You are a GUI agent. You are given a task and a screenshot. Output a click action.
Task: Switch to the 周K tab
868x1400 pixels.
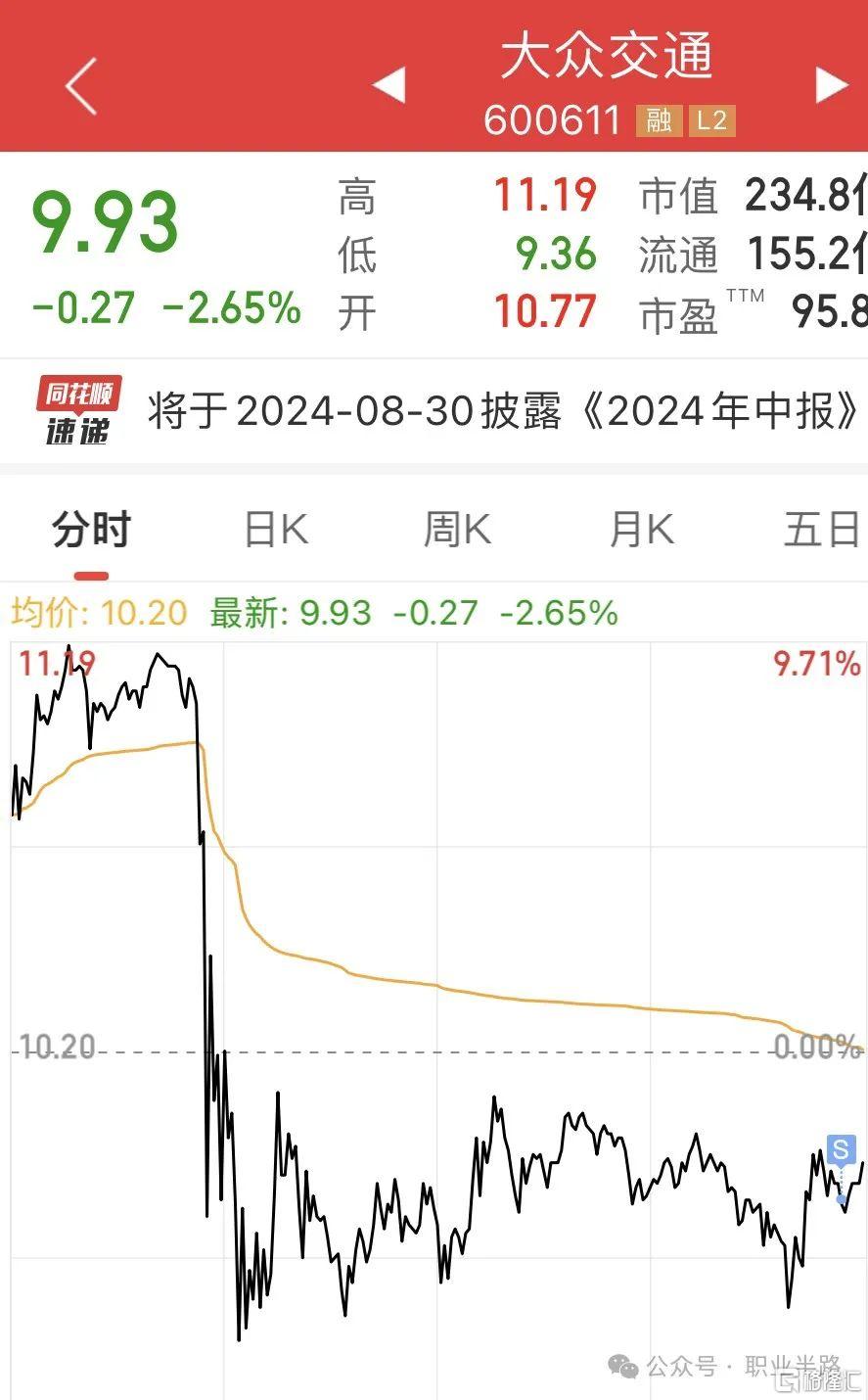coord(457,530)
